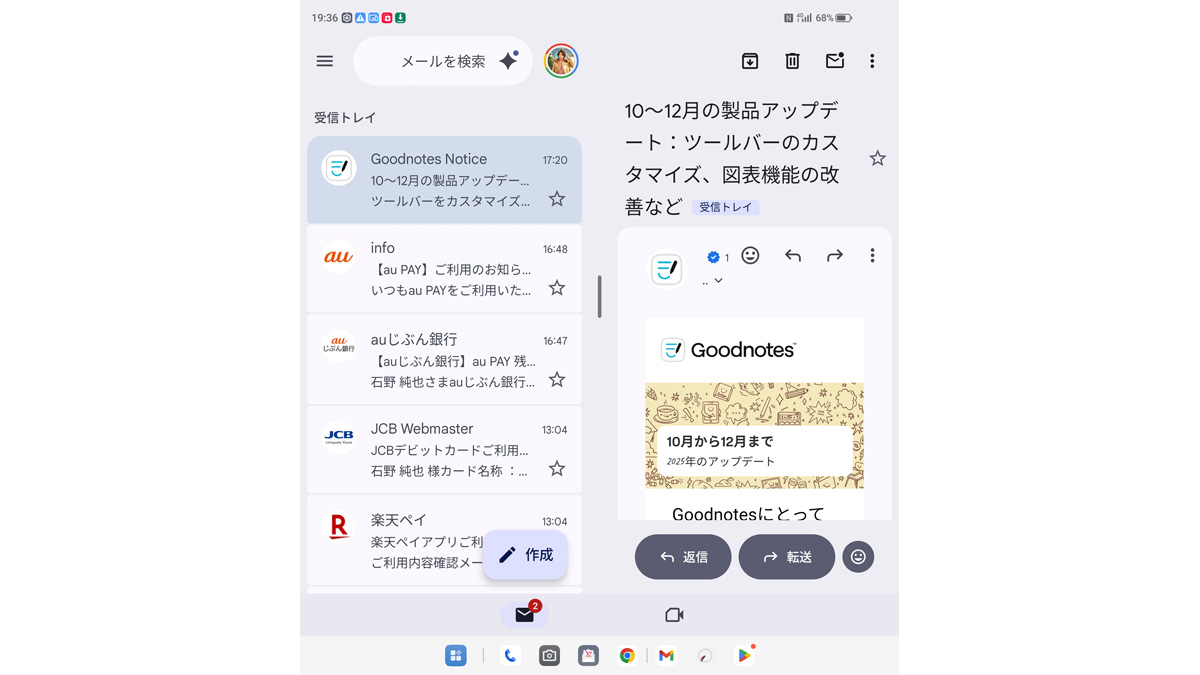Open the top toolbar overflow menu
Screen dimensions: 1200x675
tap(872, 61)
